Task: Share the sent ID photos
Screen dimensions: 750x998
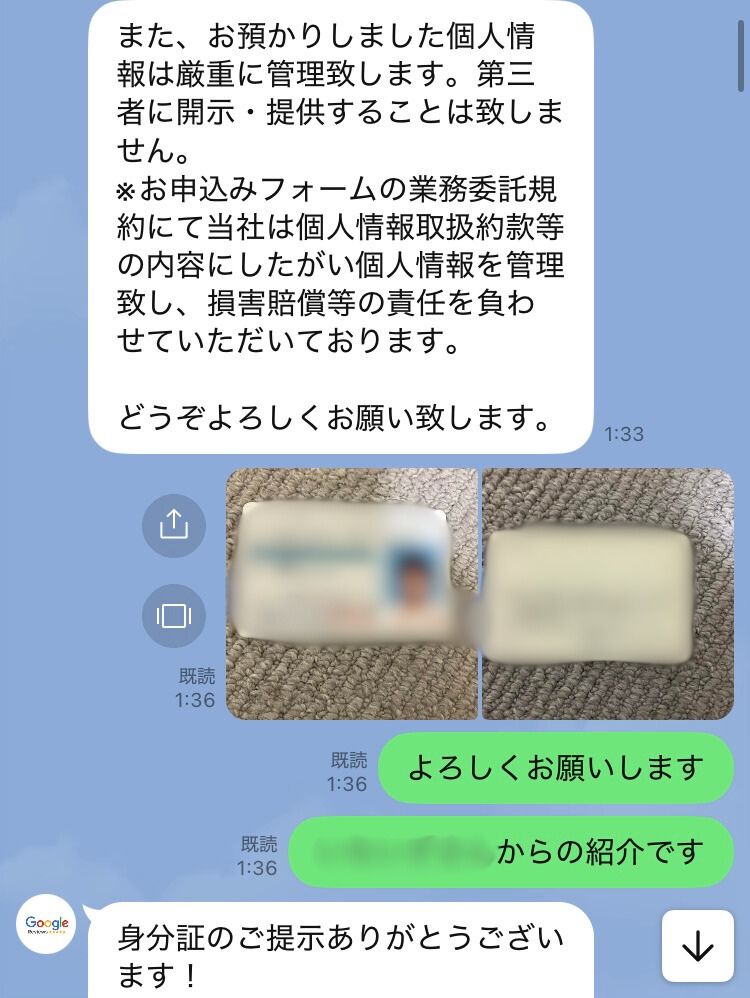Action: [174, 525]
